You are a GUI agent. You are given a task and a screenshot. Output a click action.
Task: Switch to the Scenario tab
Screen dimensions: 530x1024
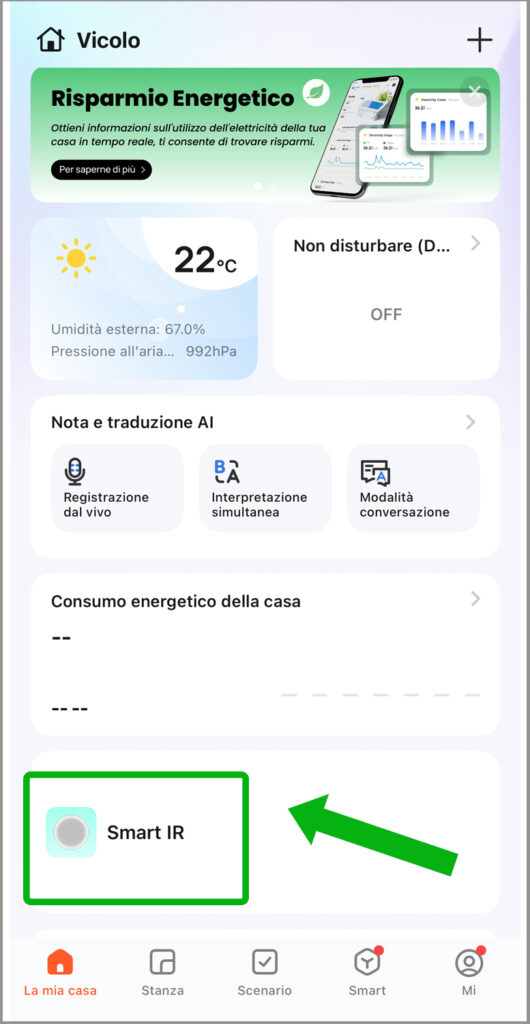pos(264,972)
